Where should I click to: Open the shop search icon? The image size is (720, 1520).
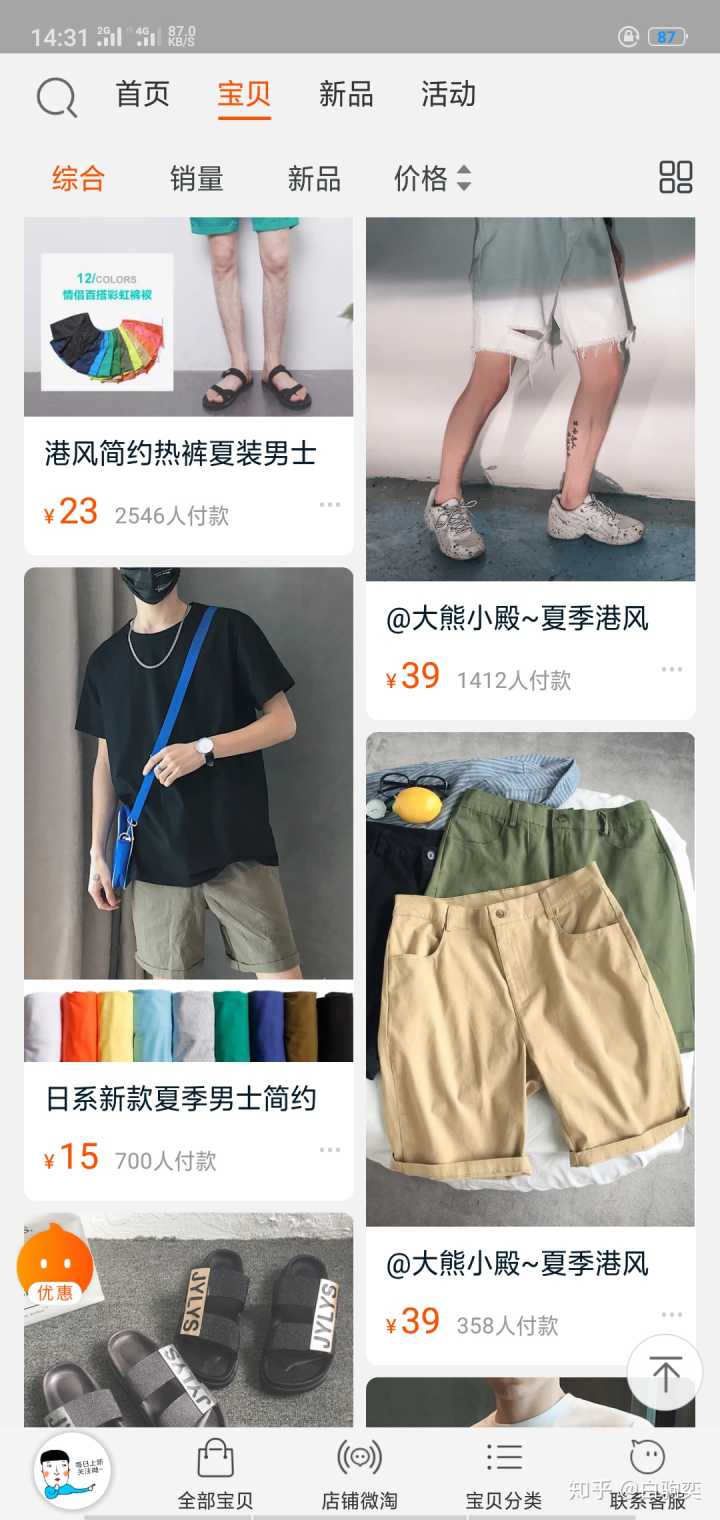(x=56, y=97)
